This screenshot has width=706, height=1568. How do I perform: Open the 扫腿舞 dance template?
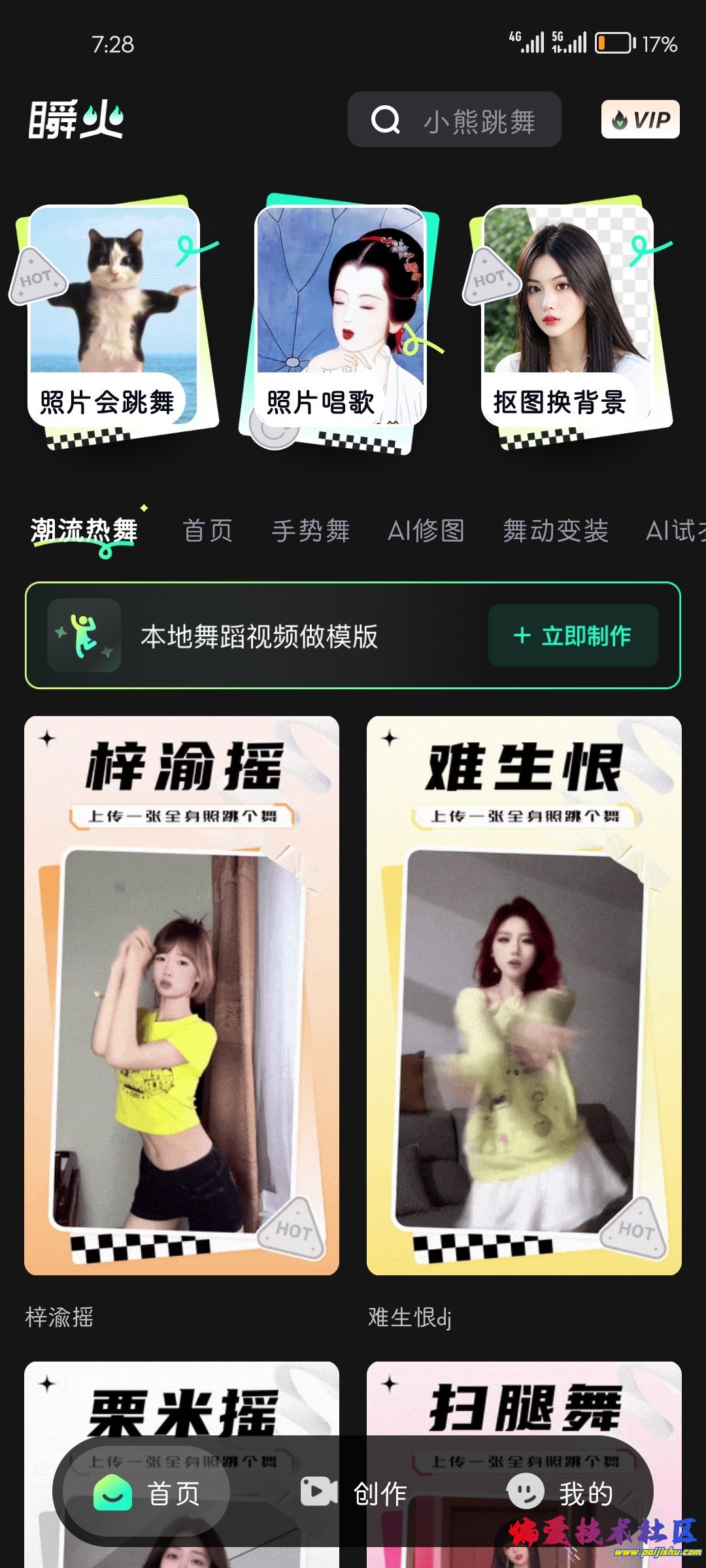coord(524,1405)
